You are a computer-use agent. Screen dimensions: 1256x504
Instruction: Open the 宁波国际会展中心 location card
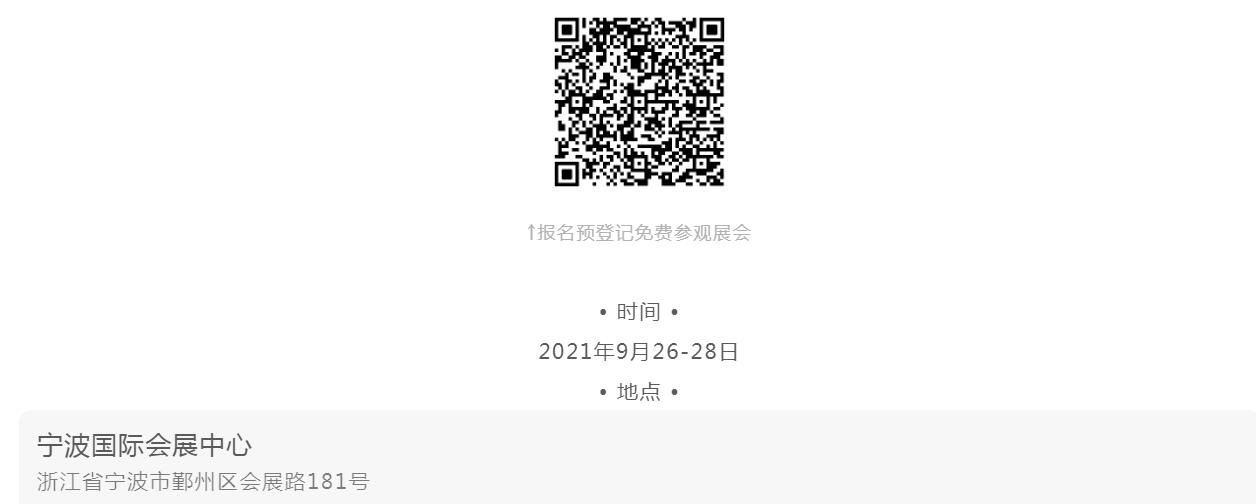pos(636,458)
